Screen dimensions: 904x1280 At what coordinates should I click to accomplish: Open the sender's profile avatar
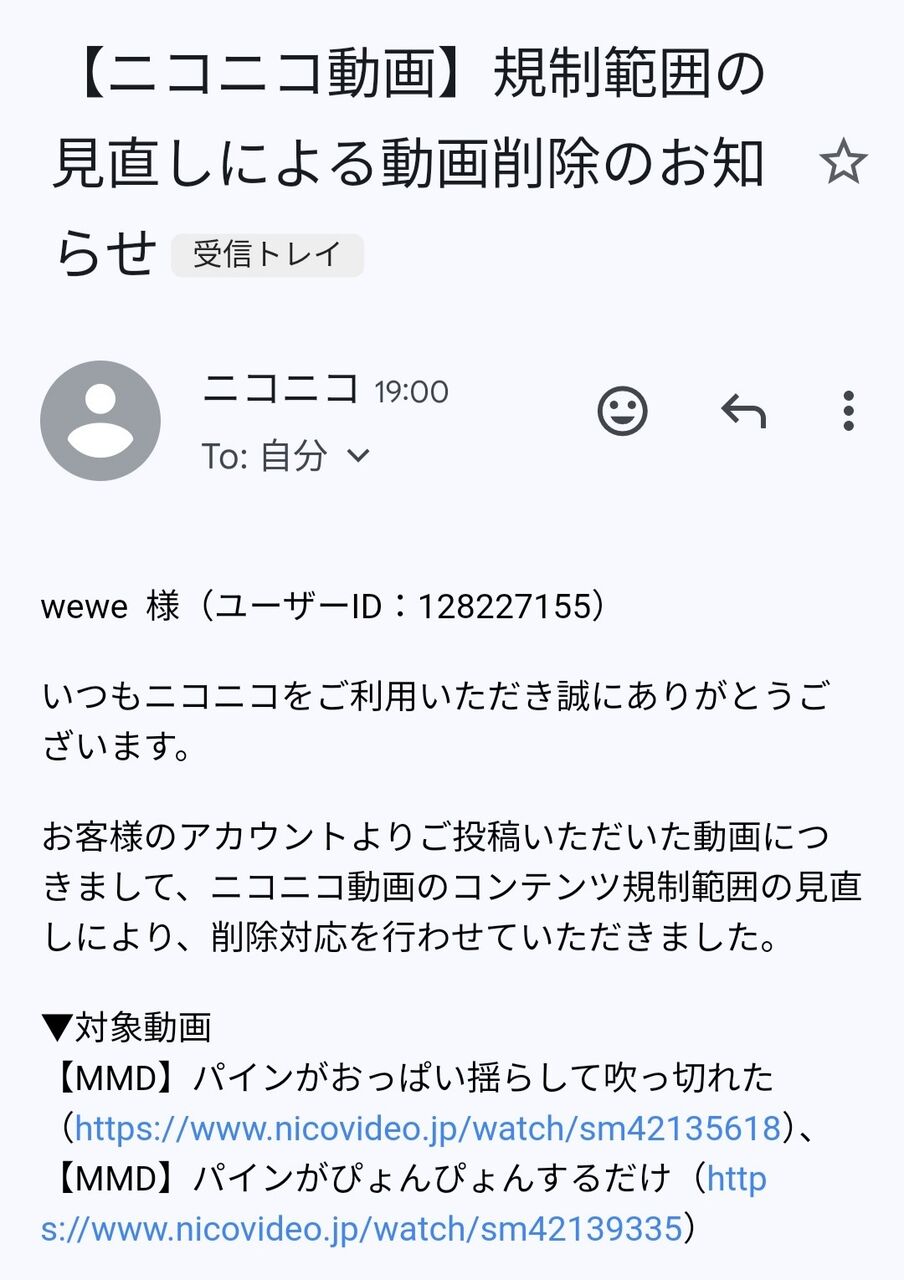100,421
